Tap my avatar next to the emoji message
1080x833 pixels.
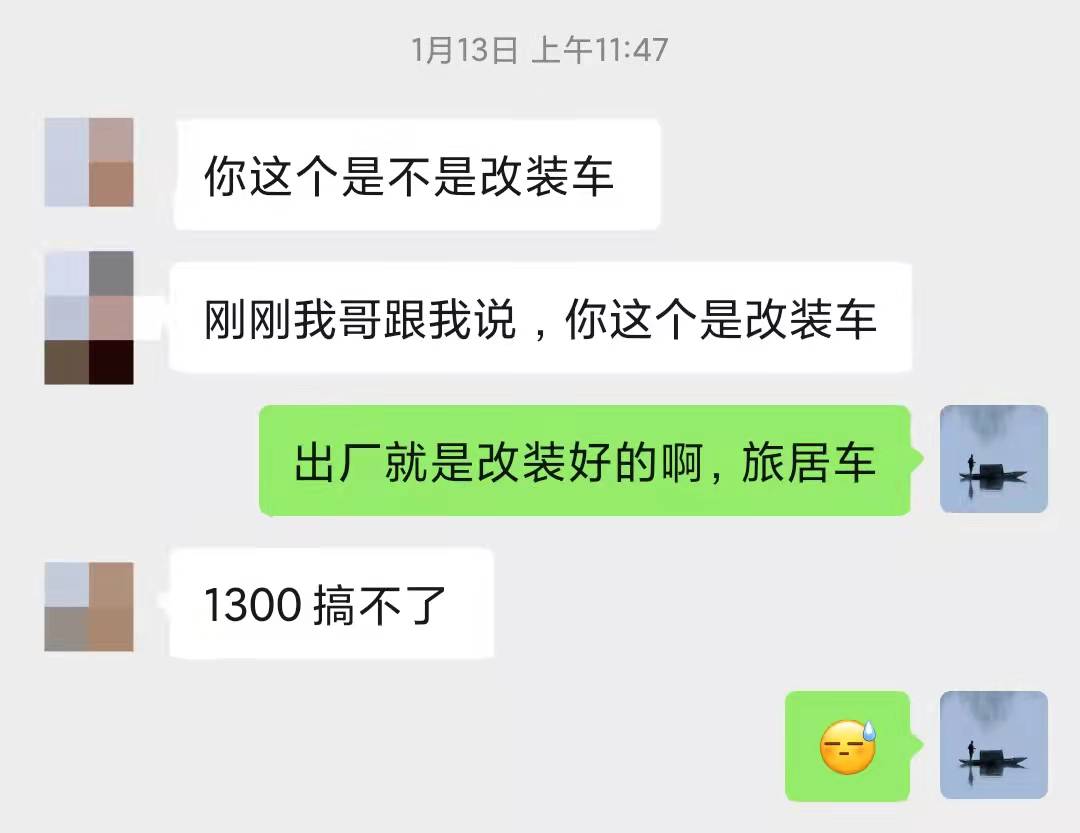(x=993, y=745)
